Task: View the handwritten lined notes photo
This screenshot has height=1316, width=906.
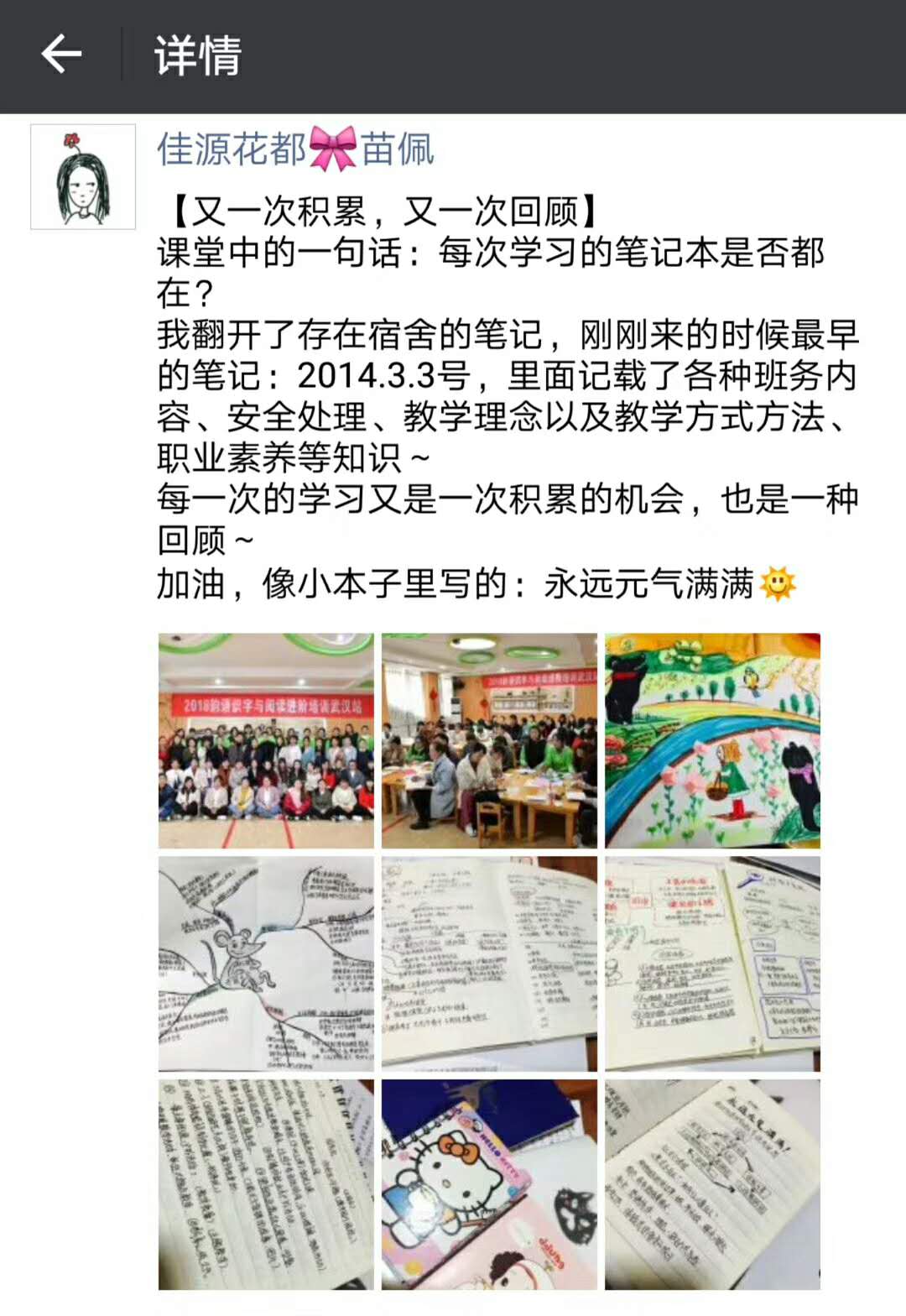Action: click(266, 1184)
